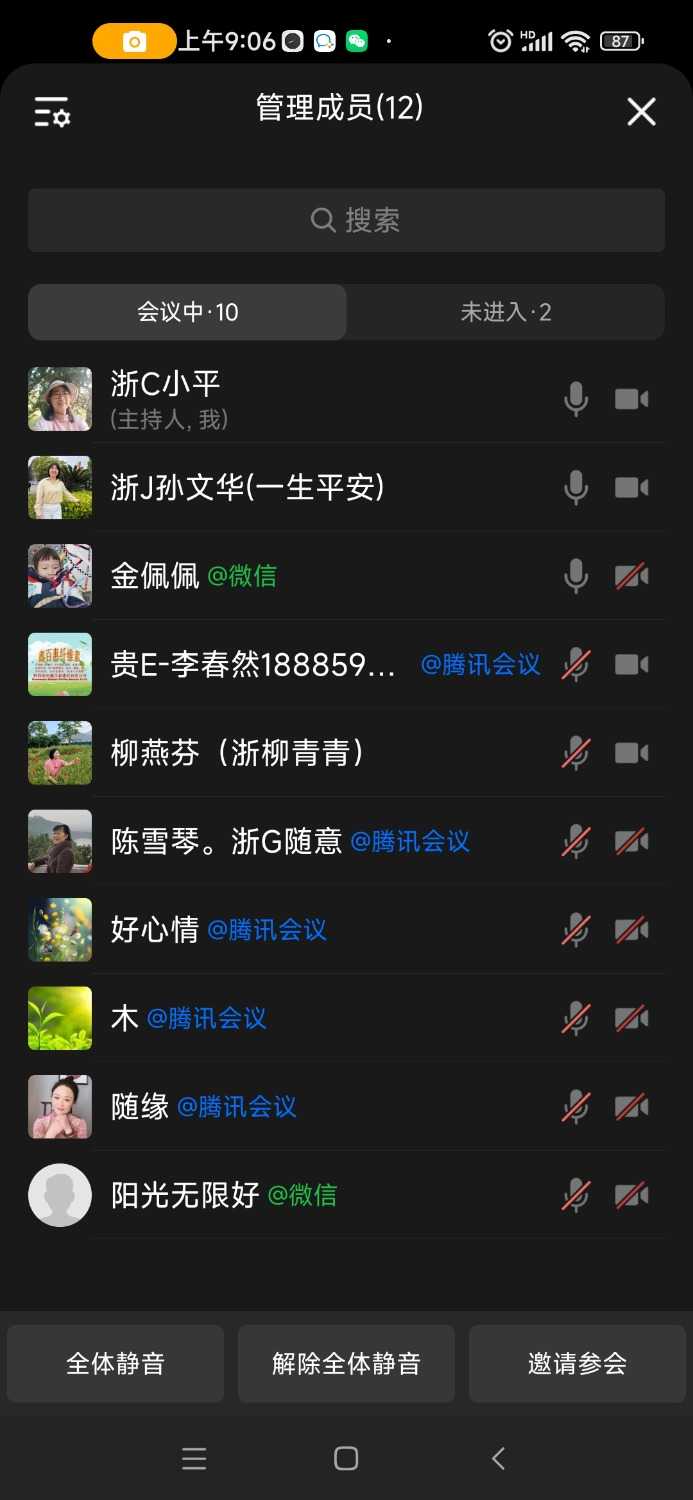Unmute microphone for member 木

[x=576, y=1018]
